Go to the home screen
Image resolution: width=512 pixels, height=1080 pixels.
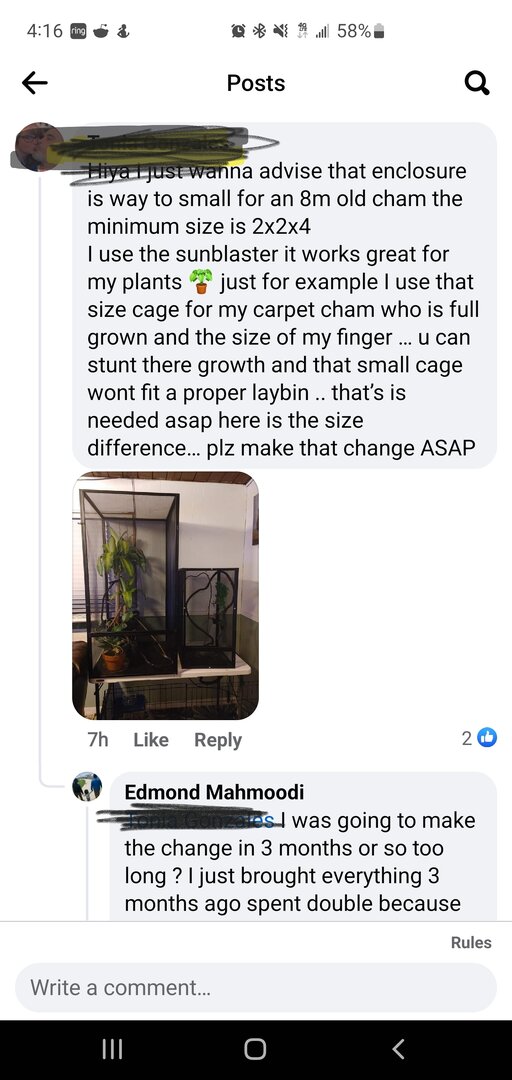(255, 1049)
